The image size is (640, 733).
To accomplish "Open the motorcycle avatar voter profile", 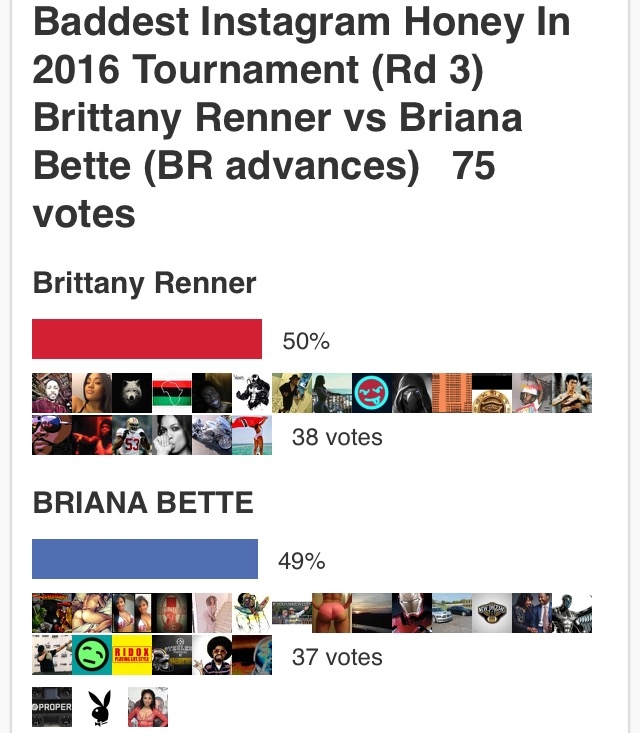I will click(211, 435).
